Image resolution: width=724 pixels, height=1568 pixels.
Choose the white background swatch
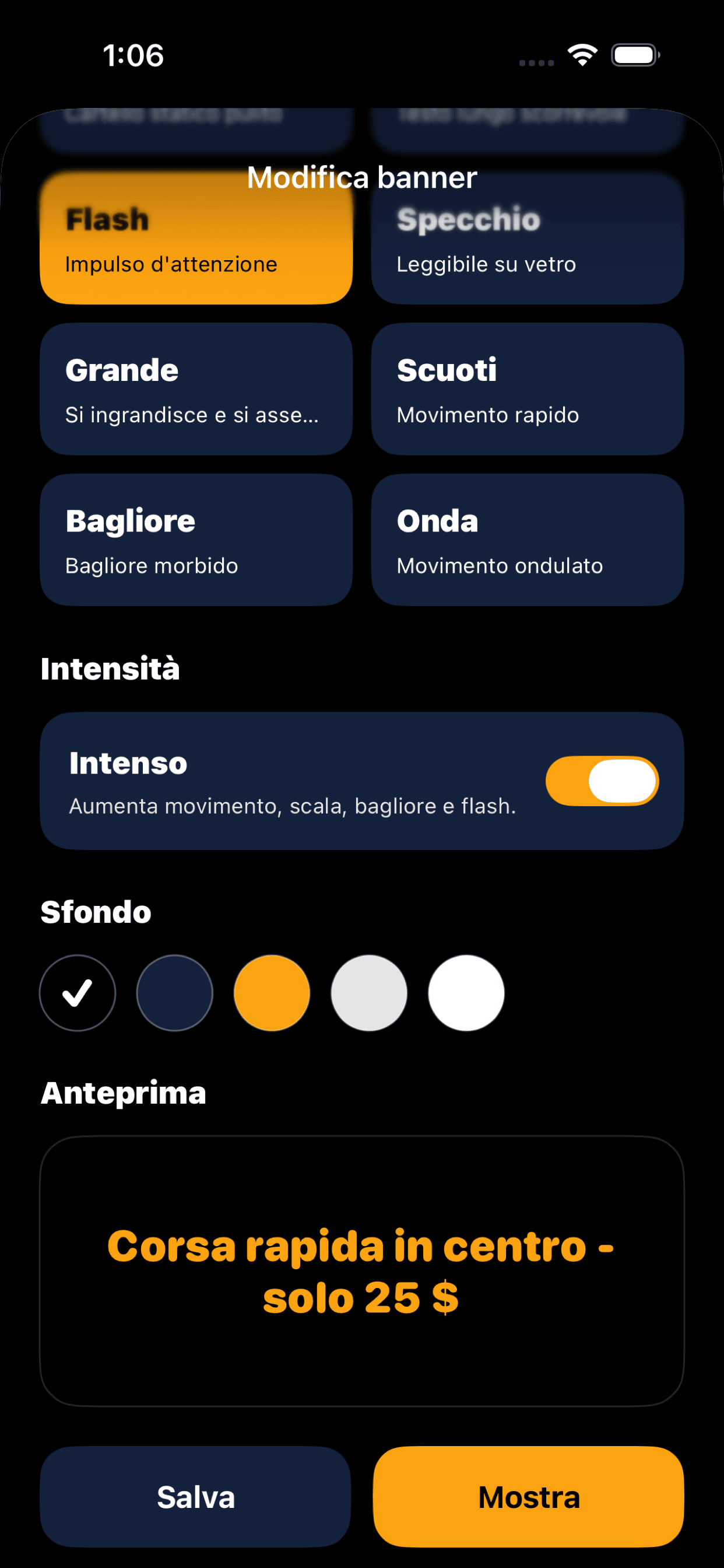(x=467, y=993)
